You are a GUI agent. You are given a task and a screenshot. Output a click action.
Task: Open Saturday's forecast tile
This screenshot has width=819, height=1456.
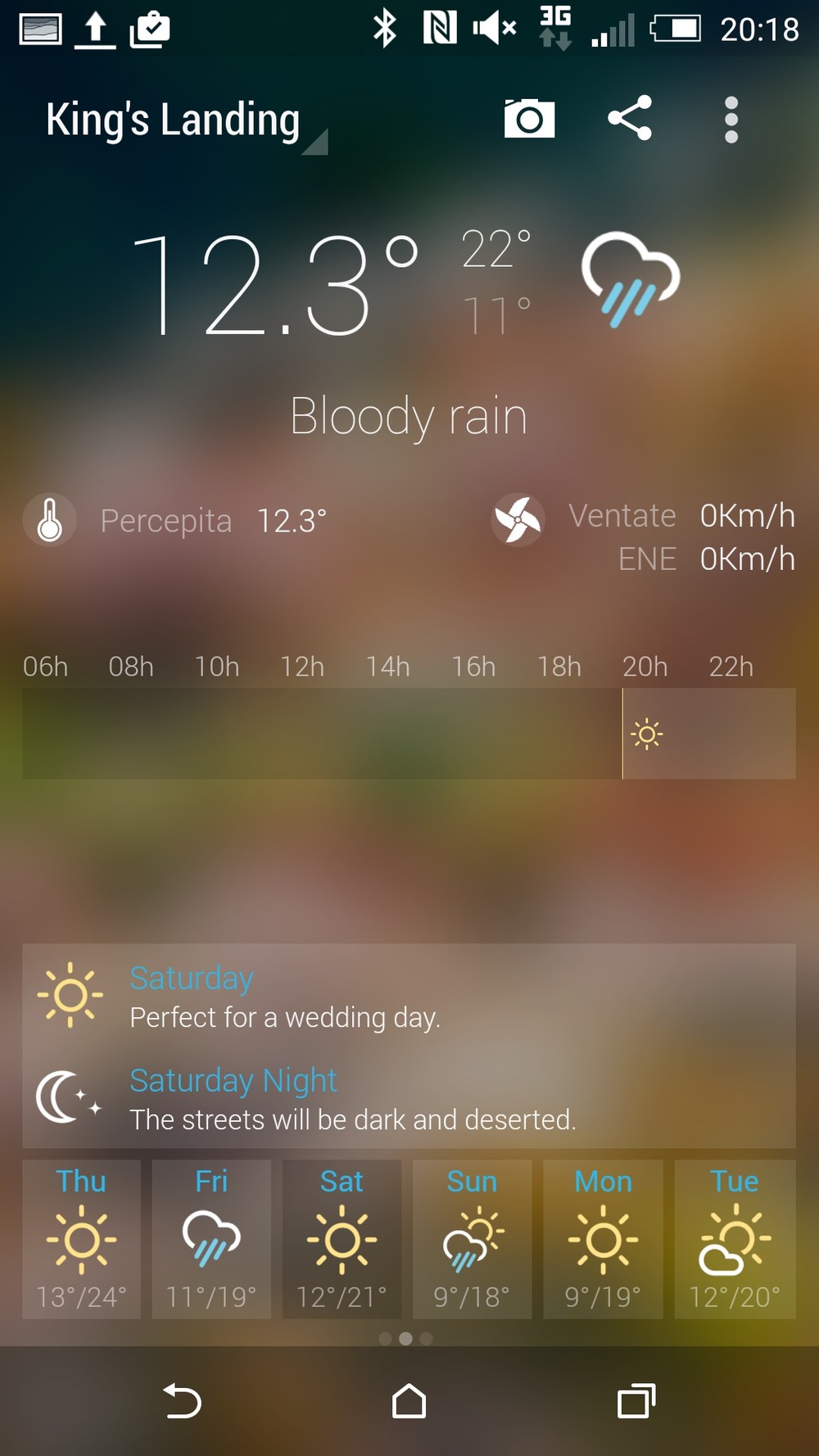click(342, 1238)
